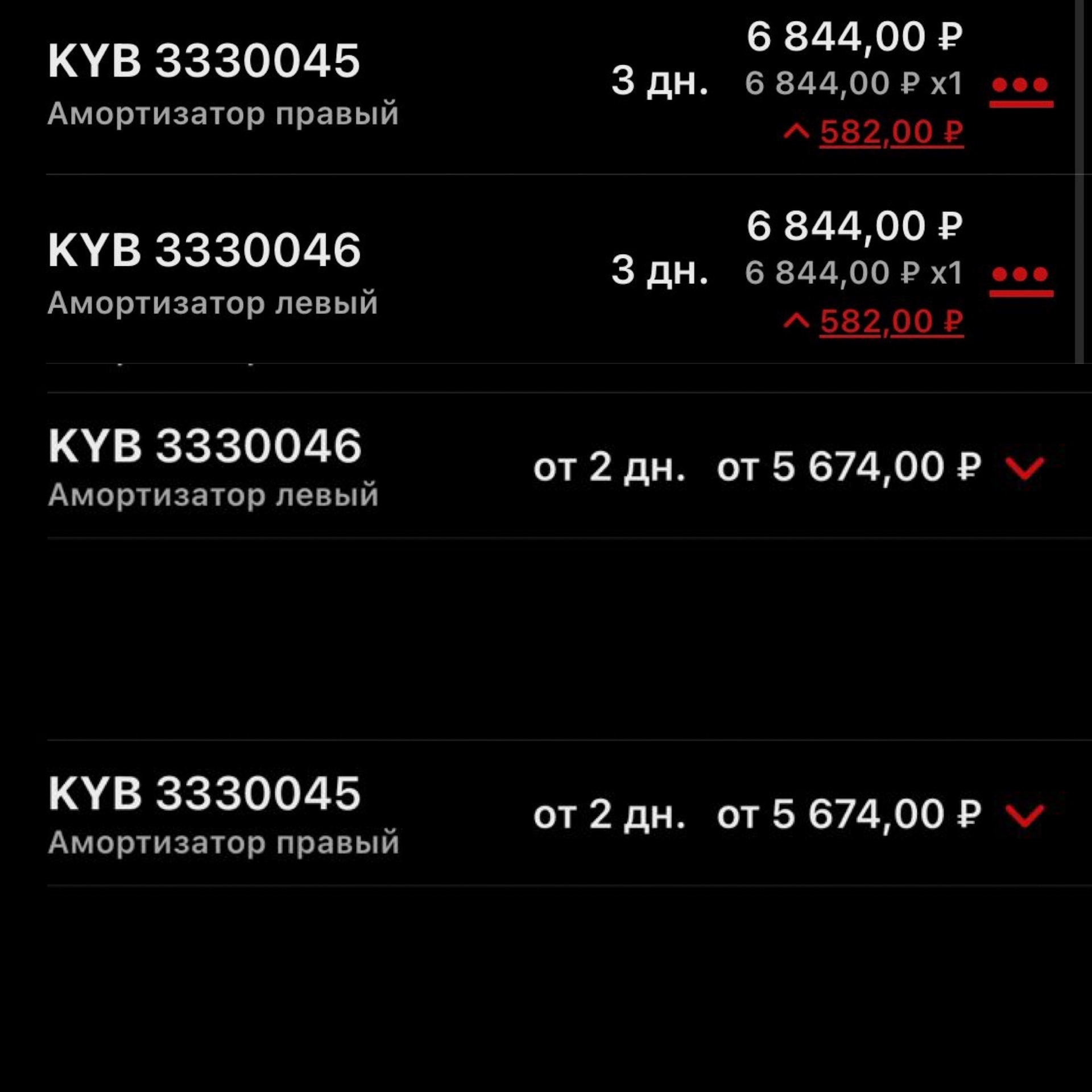The image size is (1092, 1092).
Task: Tap the 582,00 ₽ link under Амортизатор левый
Action: 891,322
